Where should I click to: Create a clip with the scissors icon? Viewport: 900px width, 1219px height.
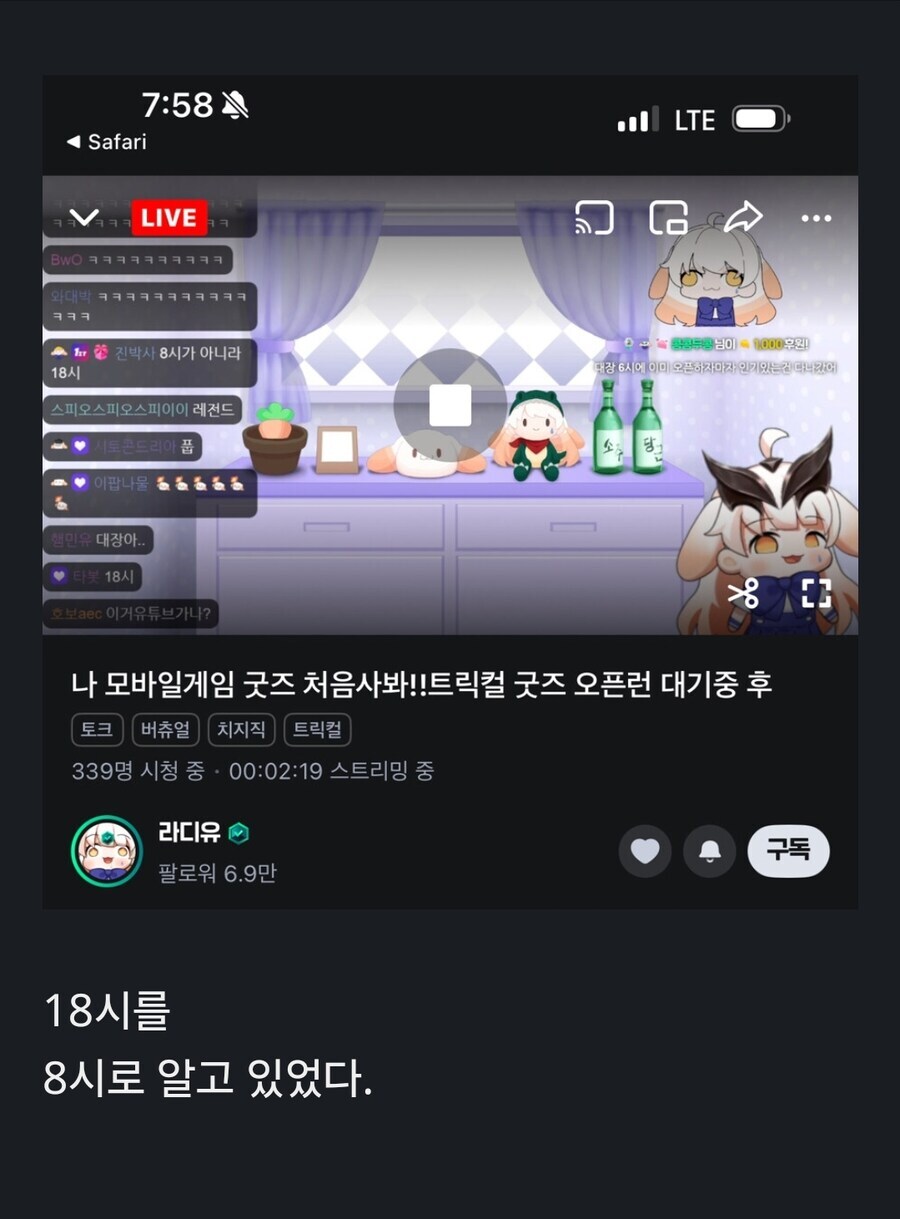click(x=743, y=593)
